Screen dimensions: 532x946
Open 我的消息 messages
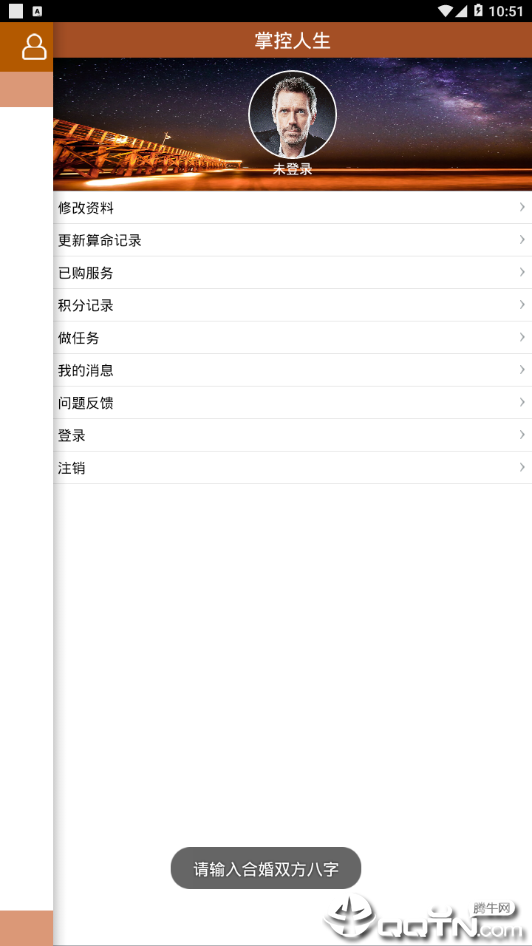click(293, 370)
